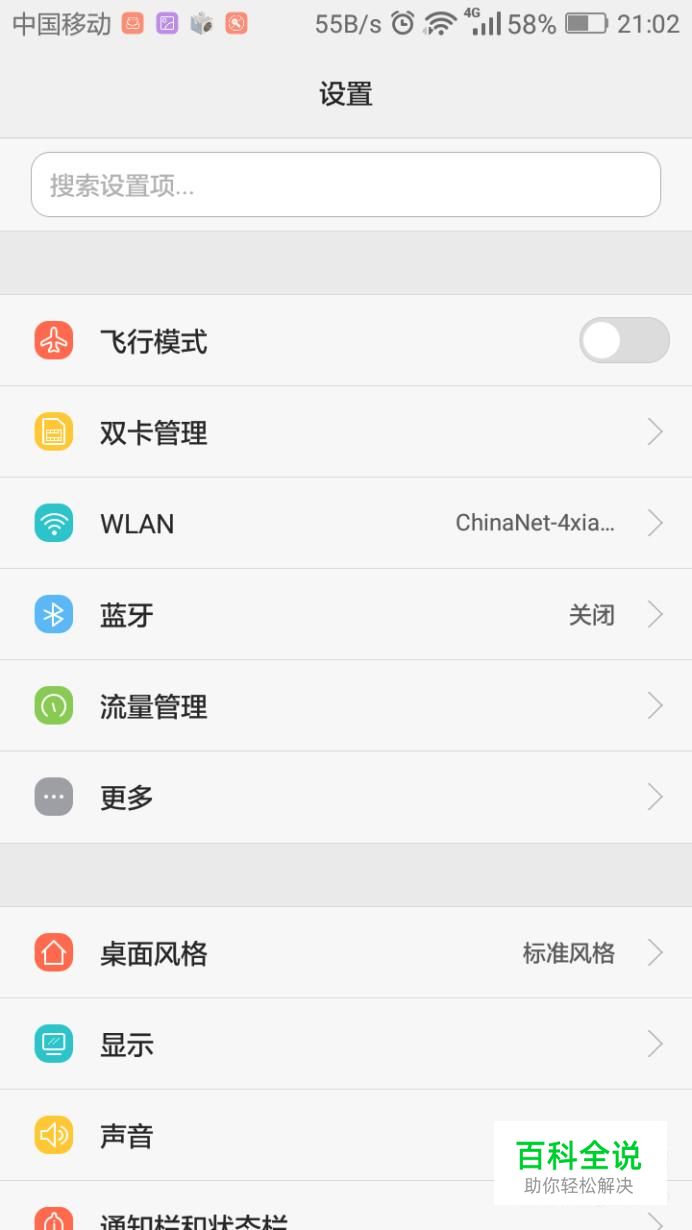Open 显示 settings
This screenshot has height=1230, width=692.
pyautogui.click(x=345, y=1044)
